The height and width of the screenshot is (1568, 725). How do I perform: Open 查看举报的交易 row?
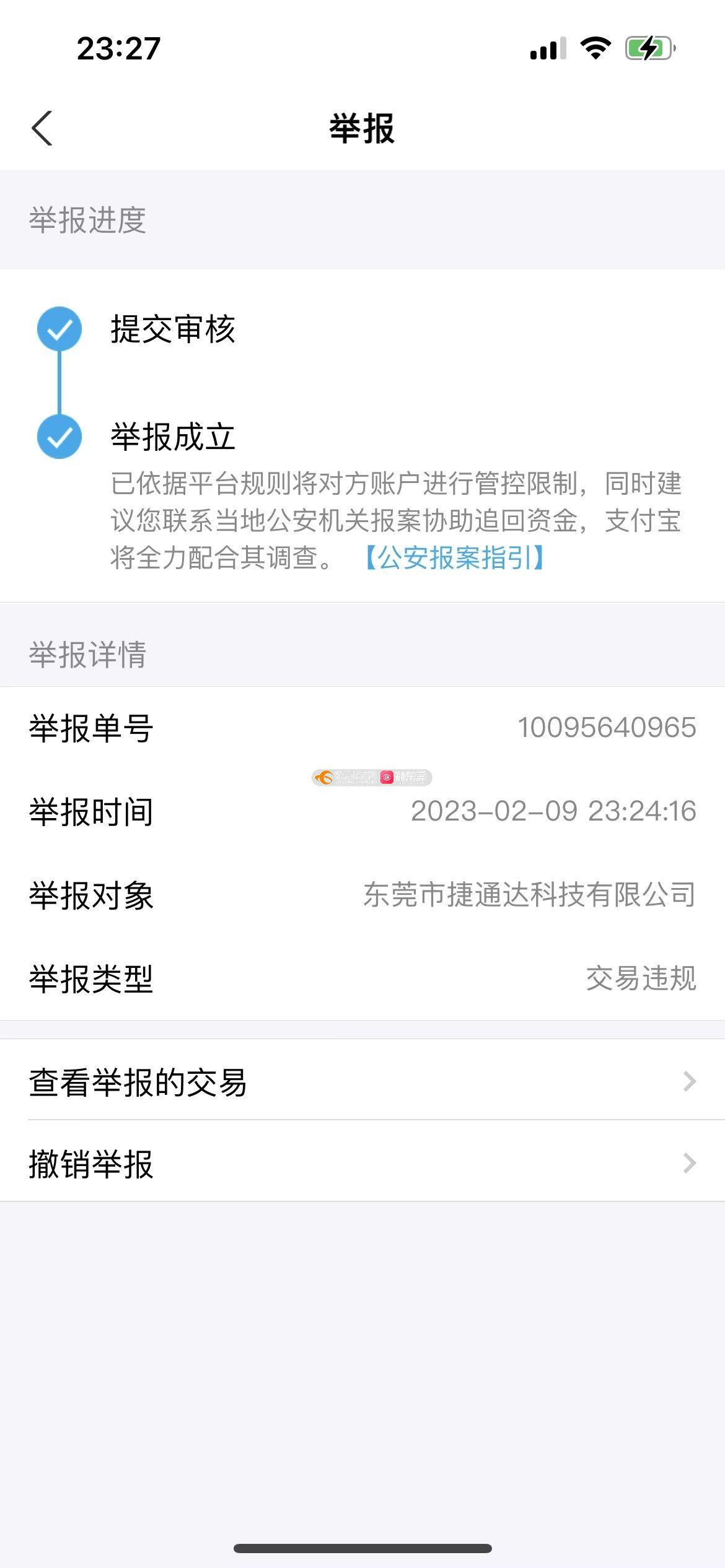click(x=362, y=1082)
